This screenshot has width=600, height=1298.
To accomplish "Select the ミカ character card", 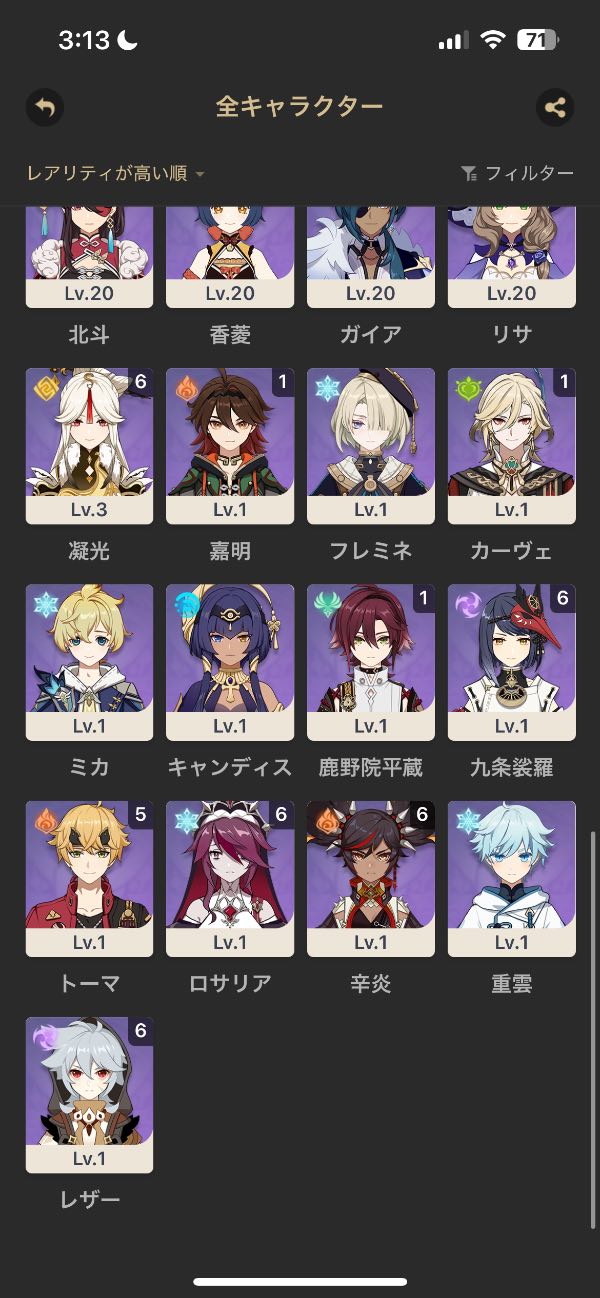I will 89,662.
